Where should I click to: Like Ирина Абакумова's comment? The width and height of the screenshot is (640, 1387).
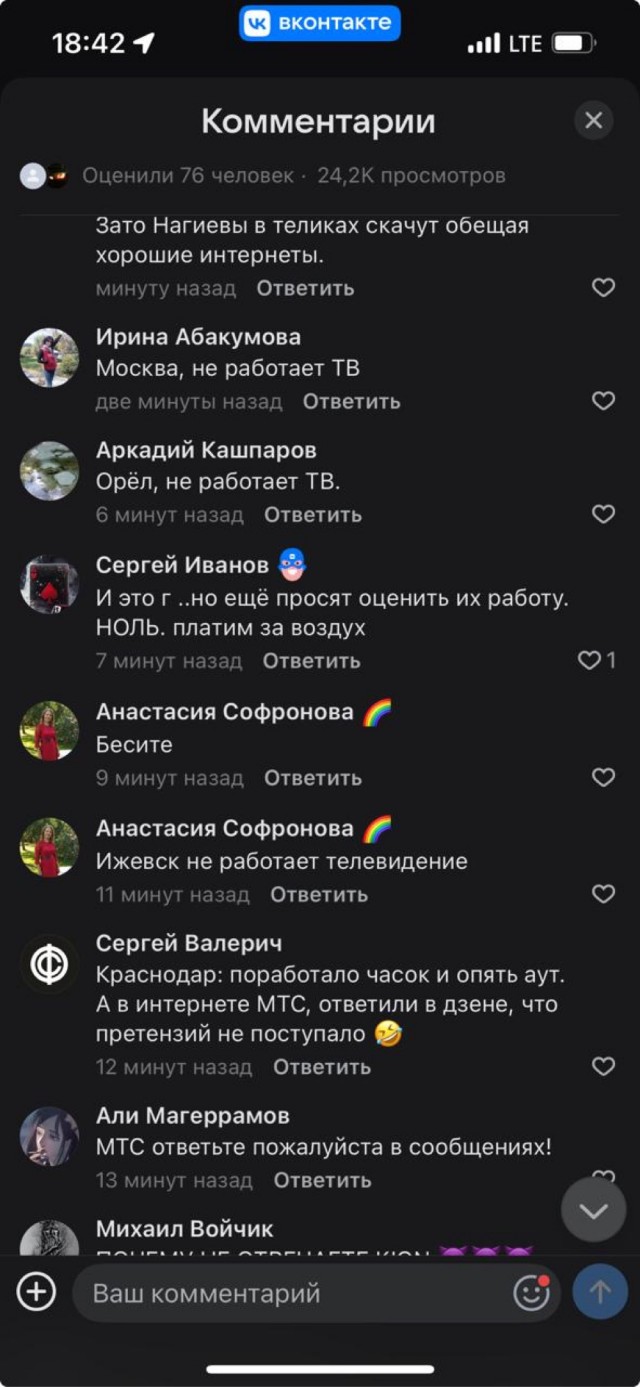[x=603, y=401]
